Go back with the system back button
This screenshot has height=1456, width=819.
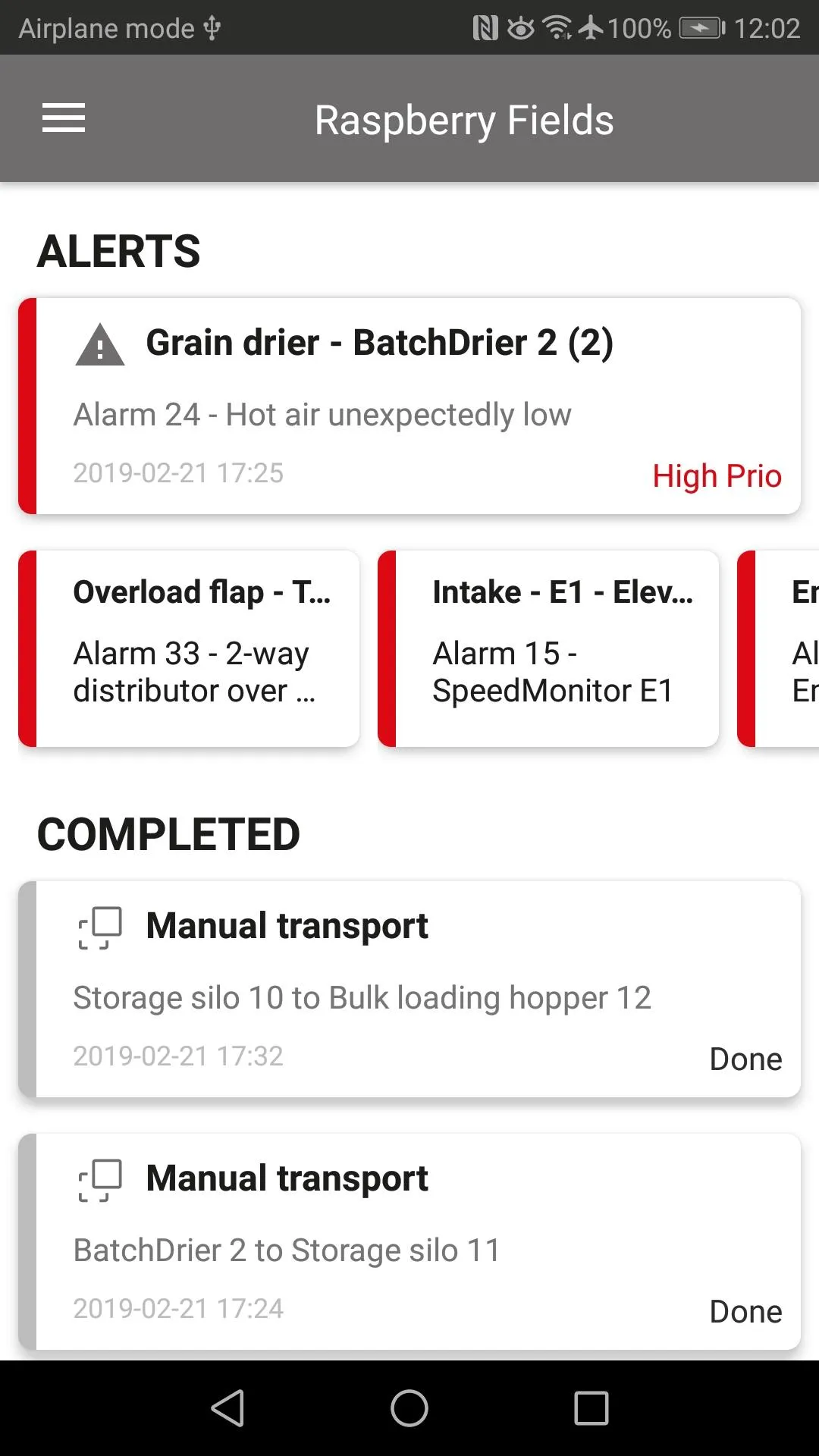click(227, 1408)
